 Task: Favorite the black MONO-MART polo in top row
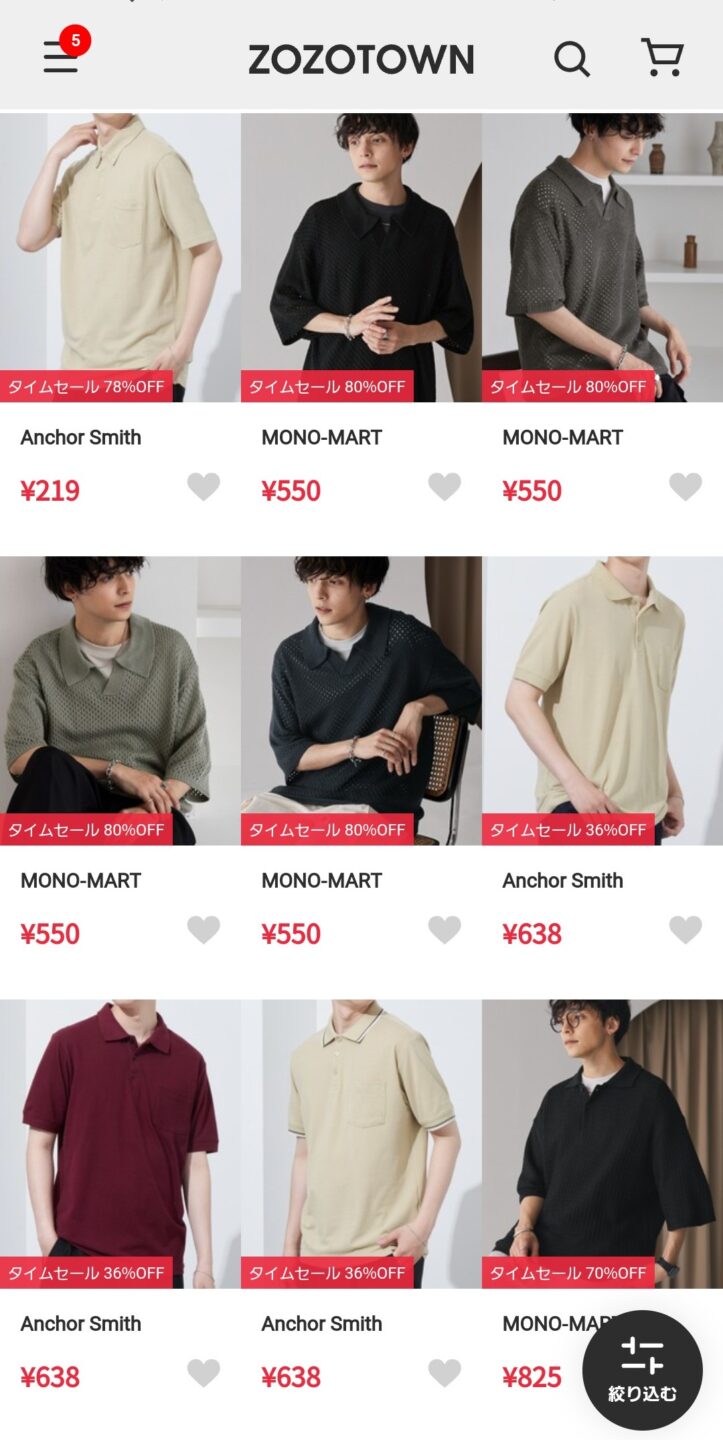(x=444, y=487)
